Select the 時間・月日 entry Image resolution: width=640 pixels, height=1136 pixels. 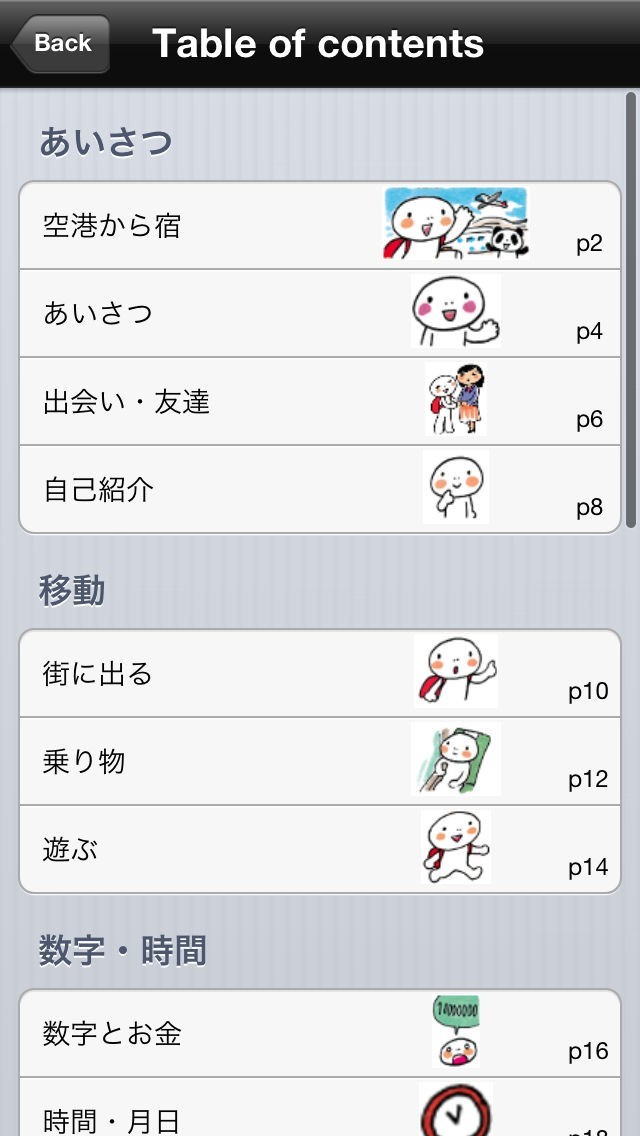pos(320,1110)
